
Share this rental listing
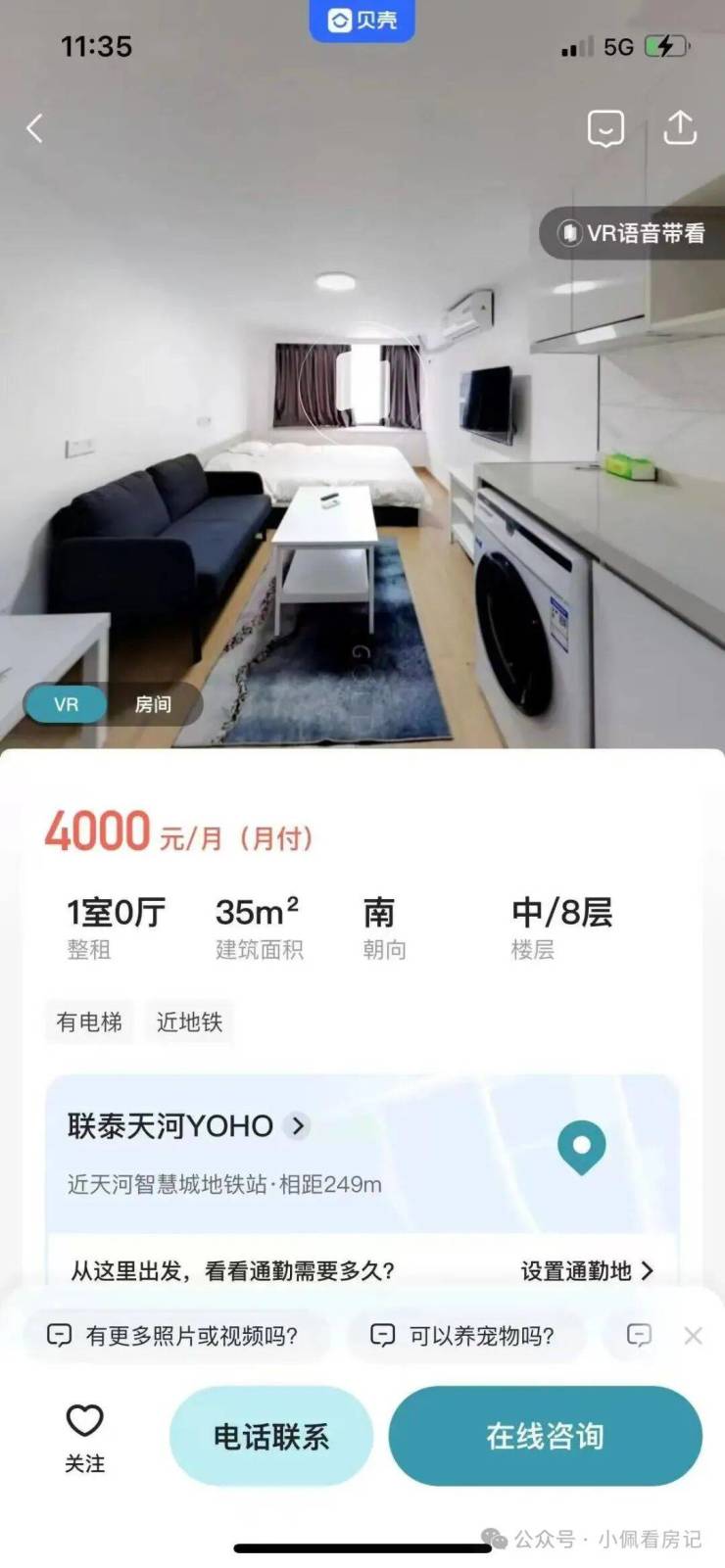coord(679,127)
